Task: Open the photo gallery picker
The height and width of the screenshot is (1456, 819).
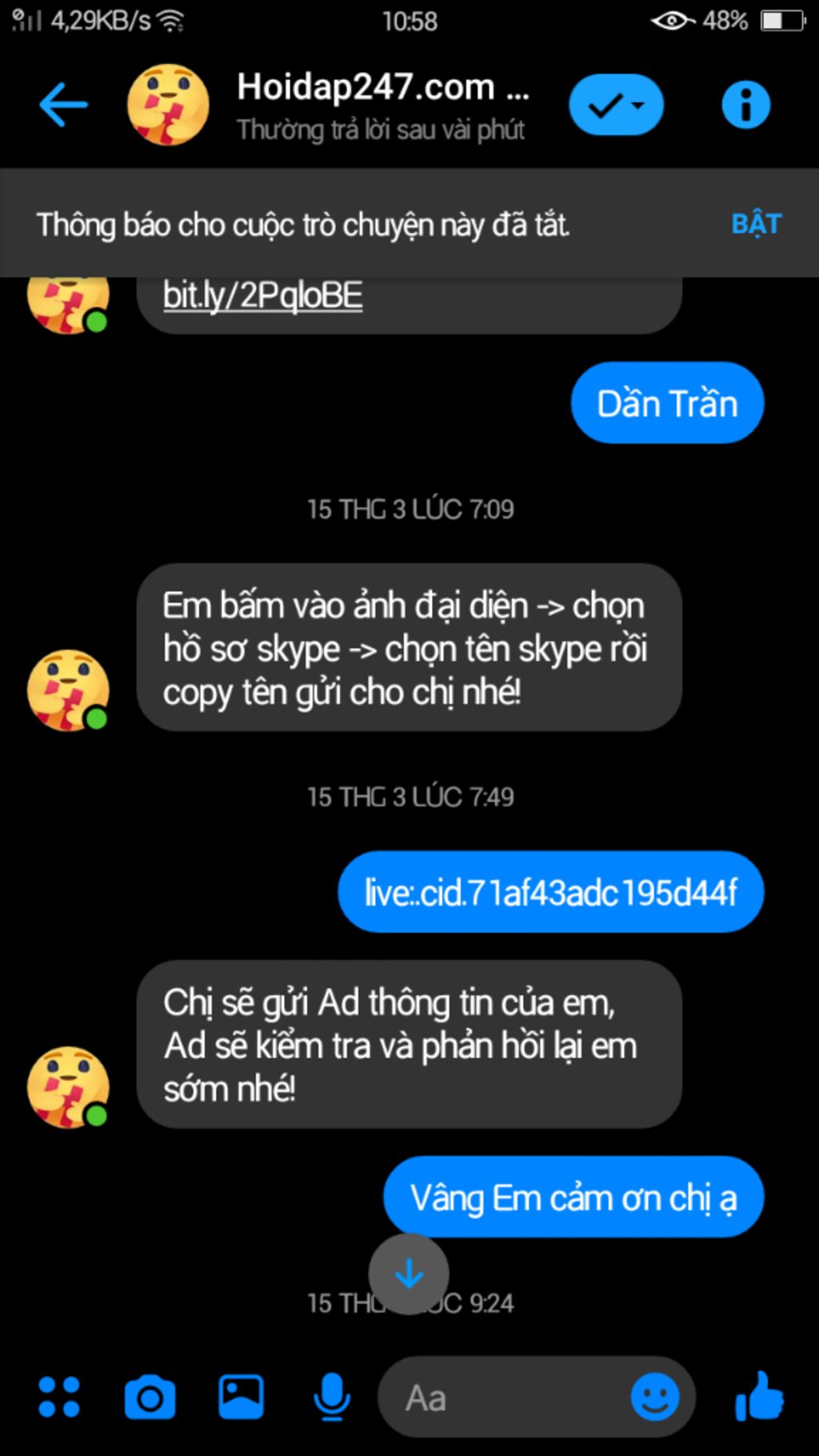Action: tap(241, 1397)
